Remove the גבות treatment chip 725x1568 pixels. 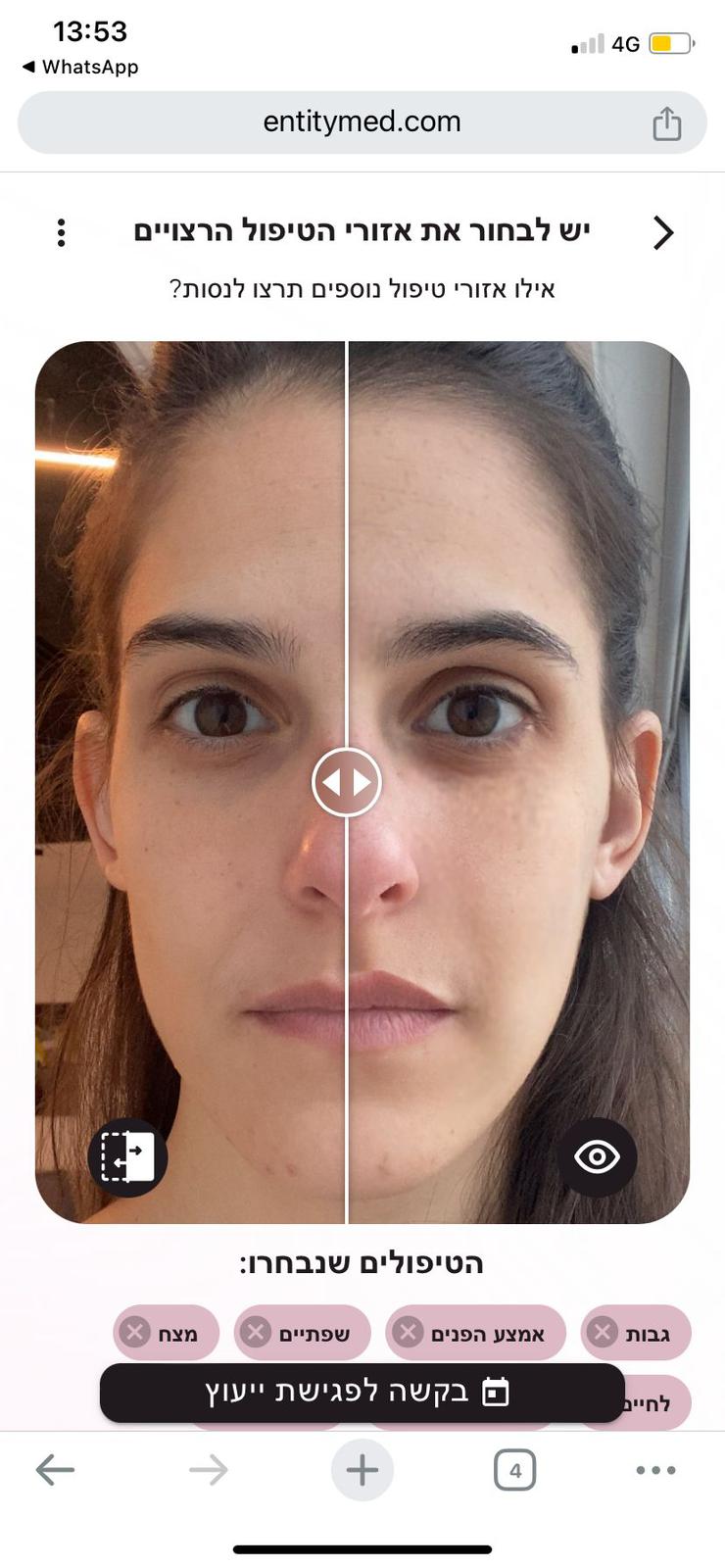(x=603, y=1332)
